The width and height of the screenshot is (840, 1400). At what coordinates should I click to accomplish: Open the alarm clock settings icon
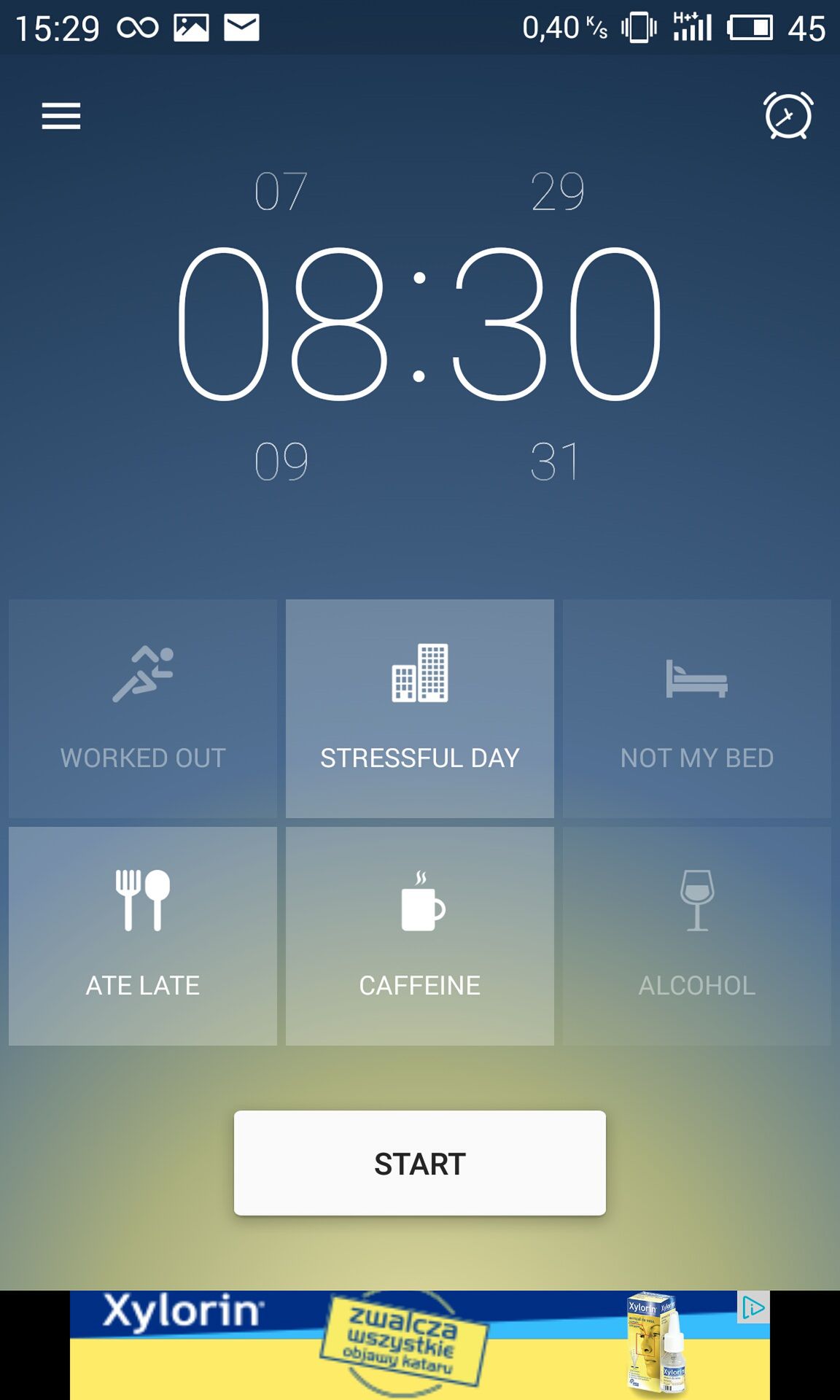pos(788,115)
